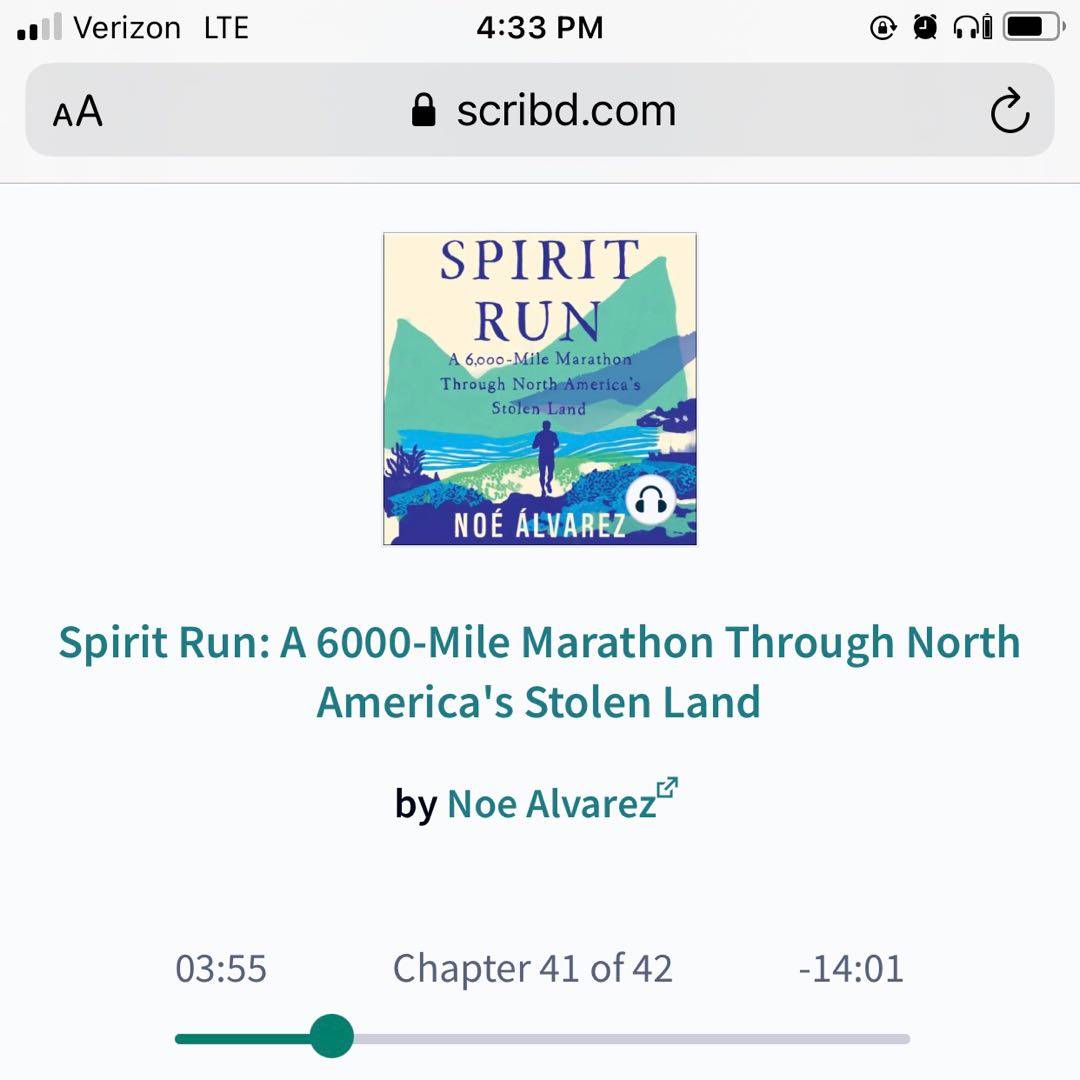Open the AA text size menu
The height and width of the screenshot is (1080, 1080).
[x=78, y=111]
